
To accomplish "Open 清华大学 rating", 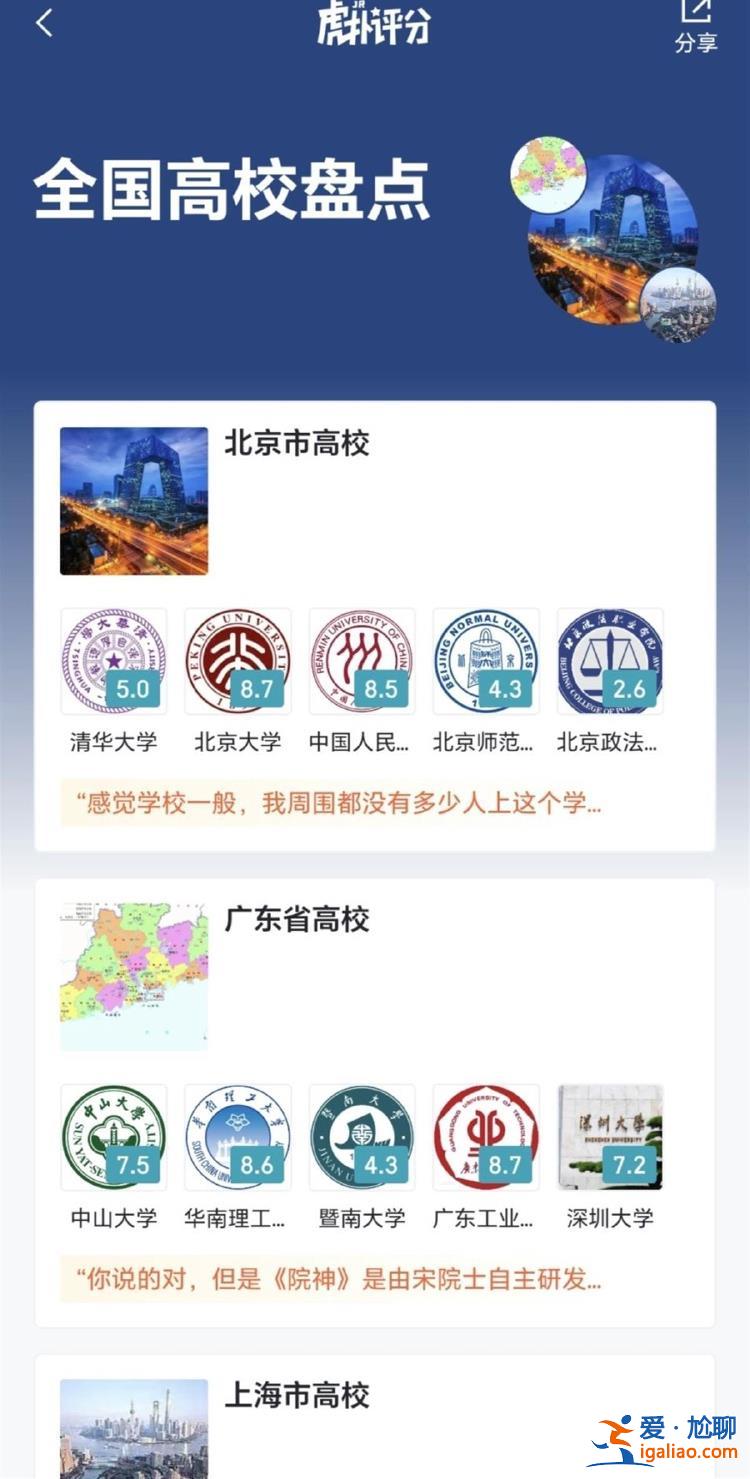I will pos(113,682).
